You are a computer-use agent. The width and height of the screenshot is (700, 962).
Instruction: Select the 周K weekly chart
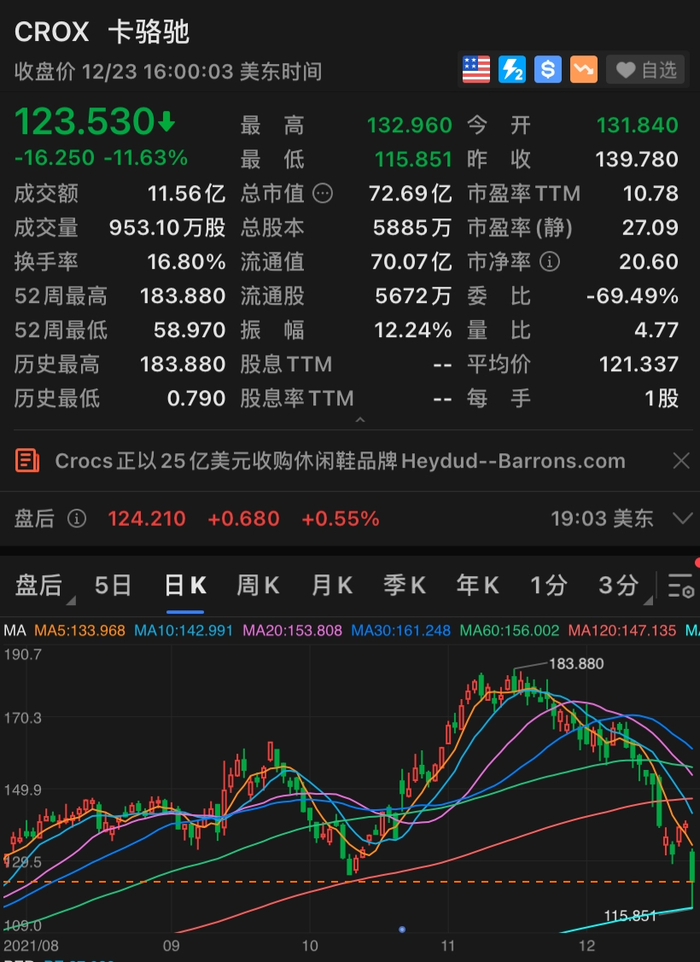(258, 585)
